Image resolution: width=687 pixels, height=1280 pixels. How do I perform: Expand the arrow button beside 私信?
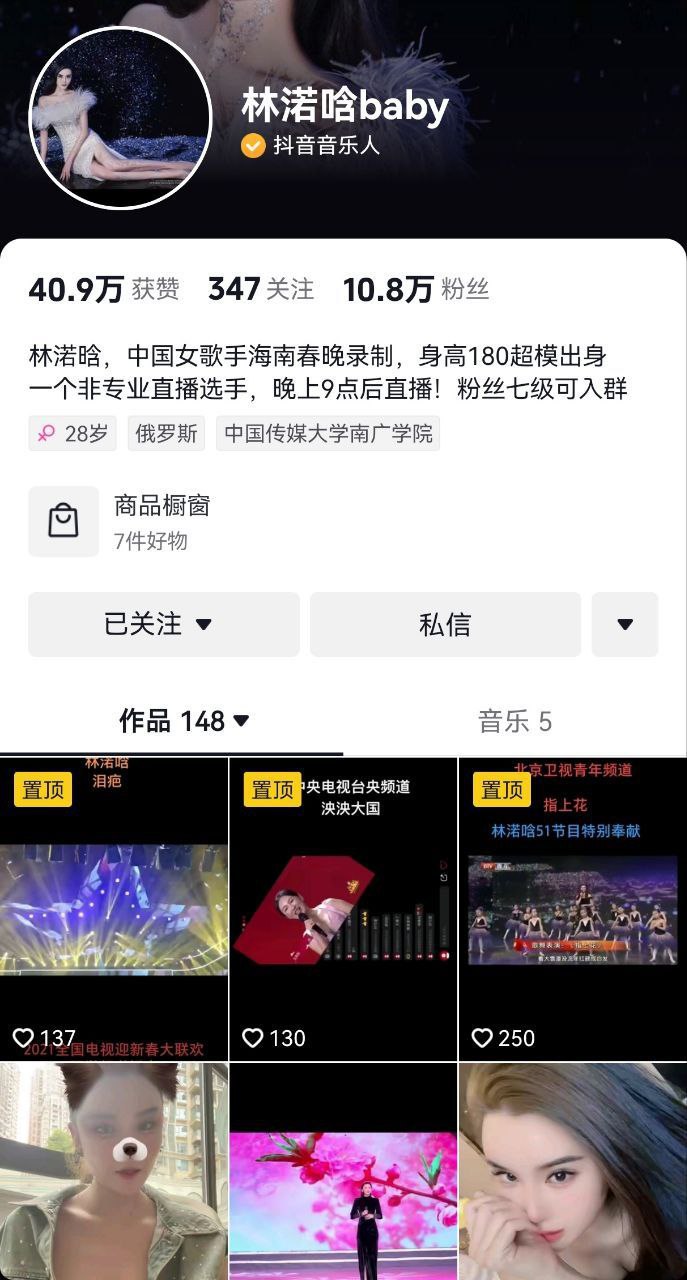coord(625,625)
